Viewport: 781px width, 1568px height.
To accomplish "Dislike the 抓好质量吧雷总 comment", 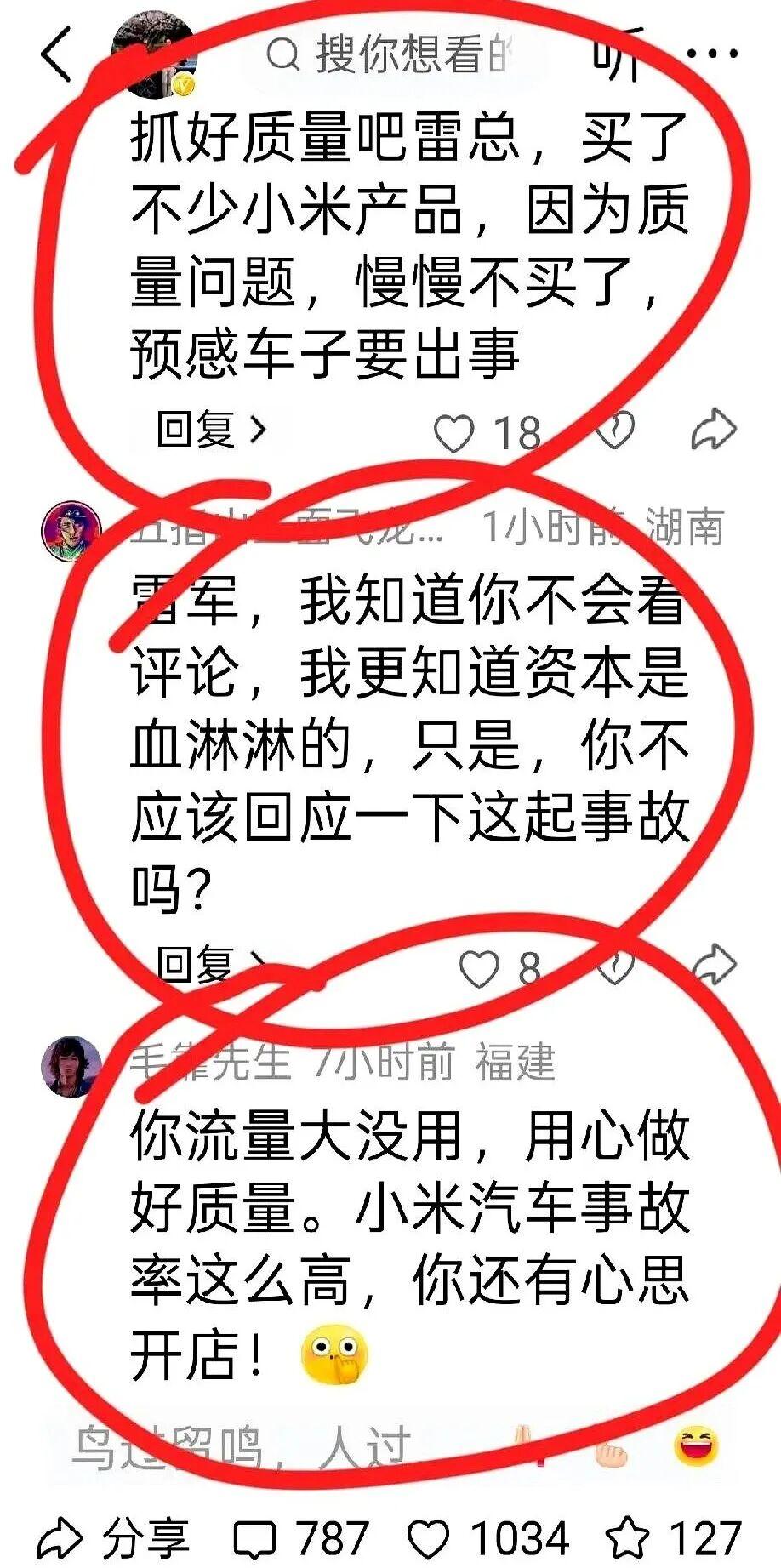I will [615, 430].
